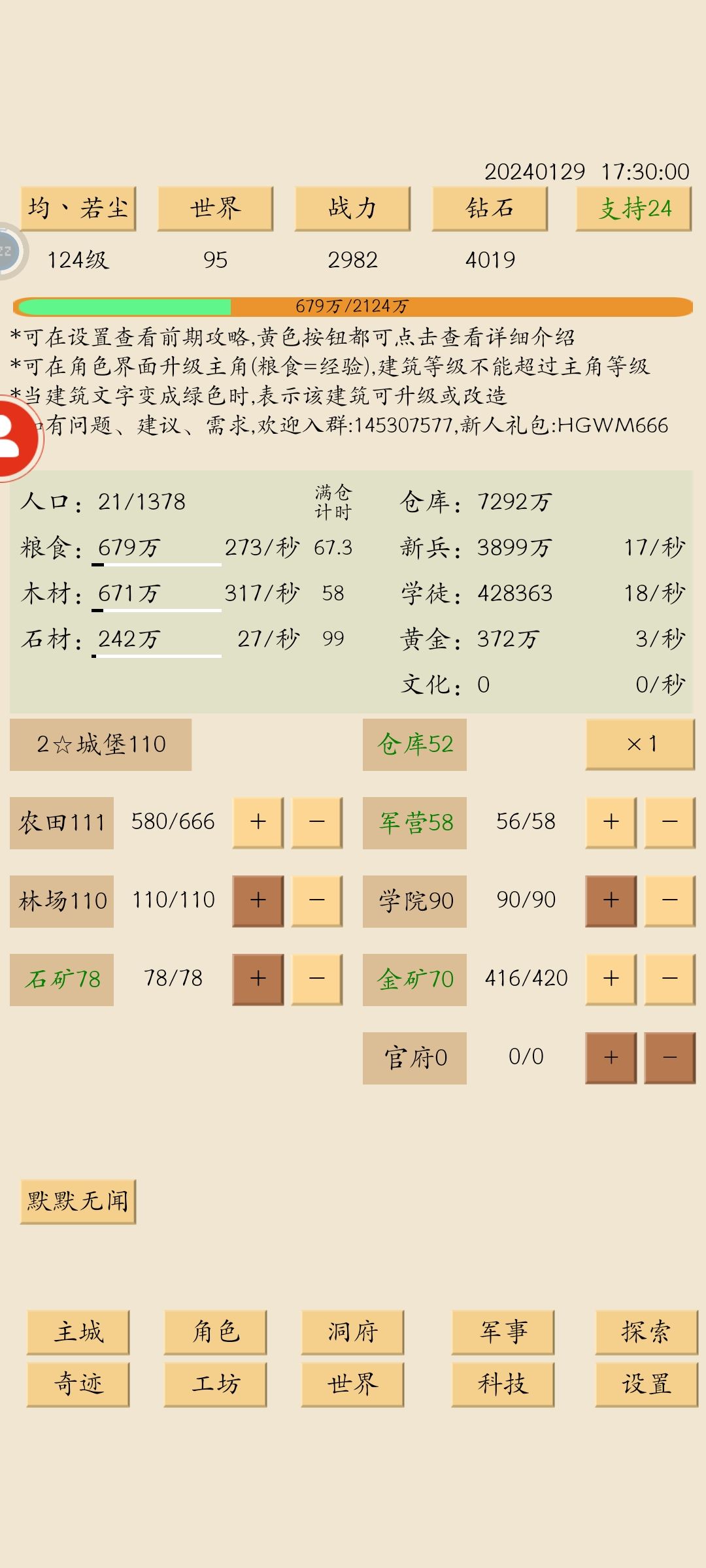The height and width of the screenshot is (1568, 706).
Task: Open 设置 settings
Action: pos(647,1384)
